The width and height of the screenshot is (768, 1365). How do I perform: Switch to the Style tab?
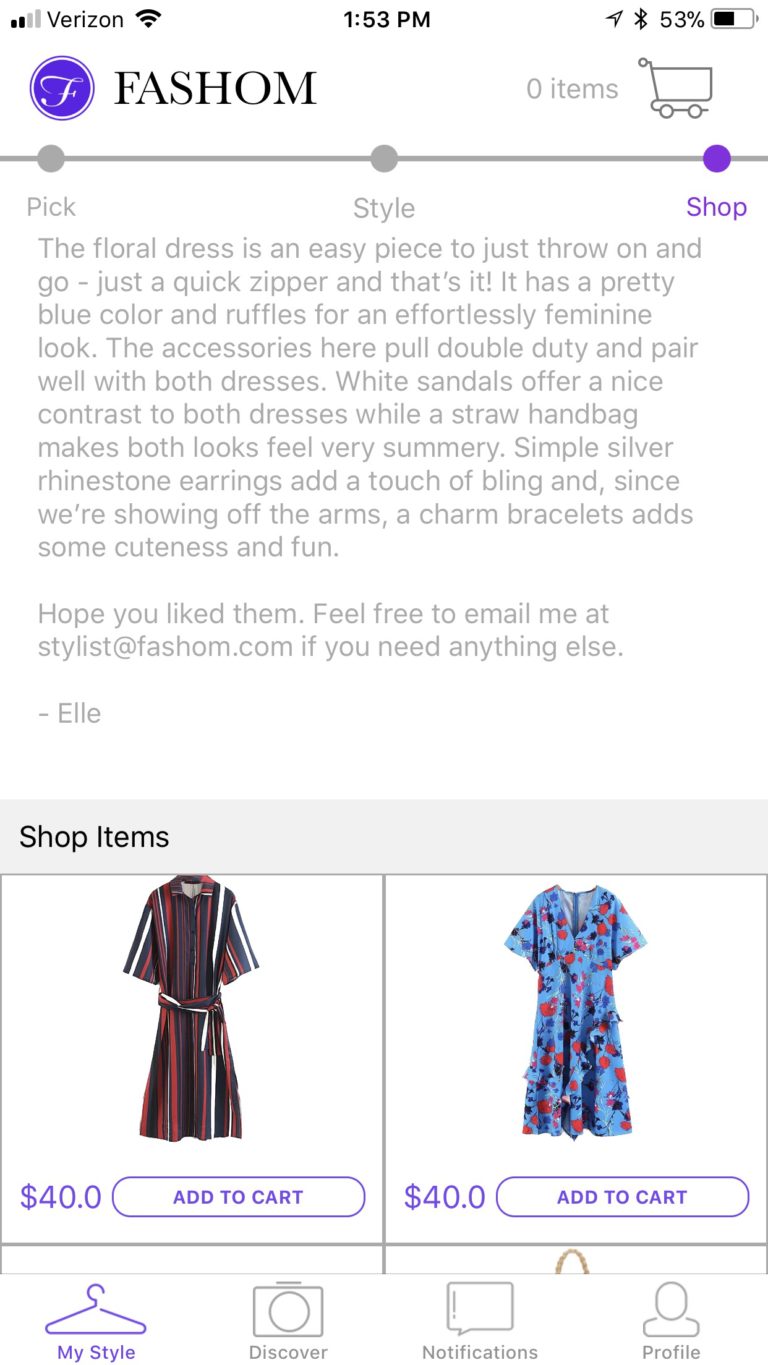[x=384, y=208]
